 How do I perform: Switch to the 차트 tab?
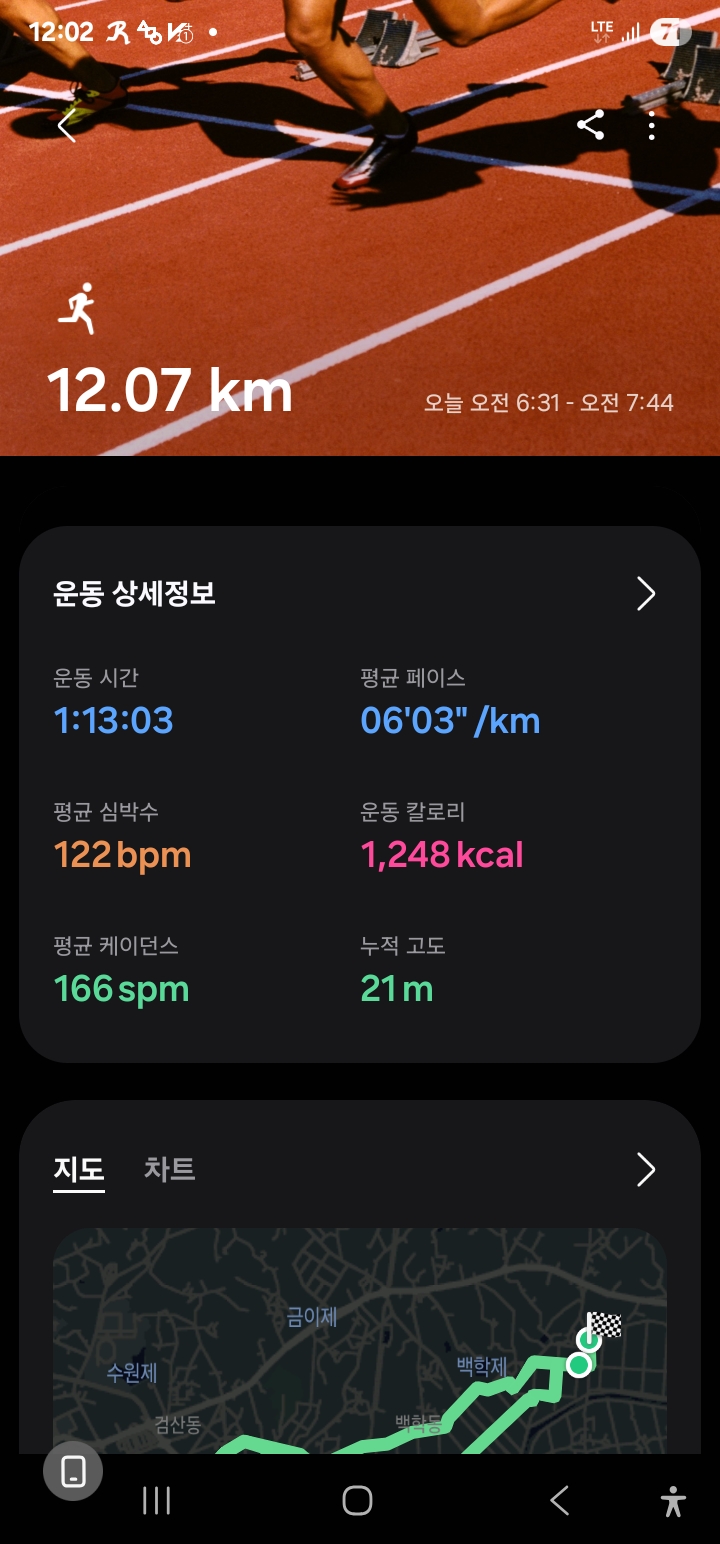tap(169, 1169)
